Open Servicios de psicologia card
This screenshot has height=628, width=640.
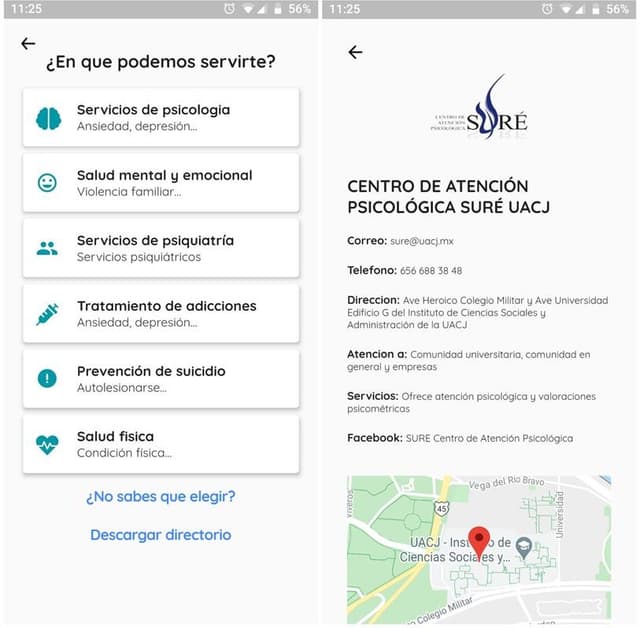coord(161,117)
